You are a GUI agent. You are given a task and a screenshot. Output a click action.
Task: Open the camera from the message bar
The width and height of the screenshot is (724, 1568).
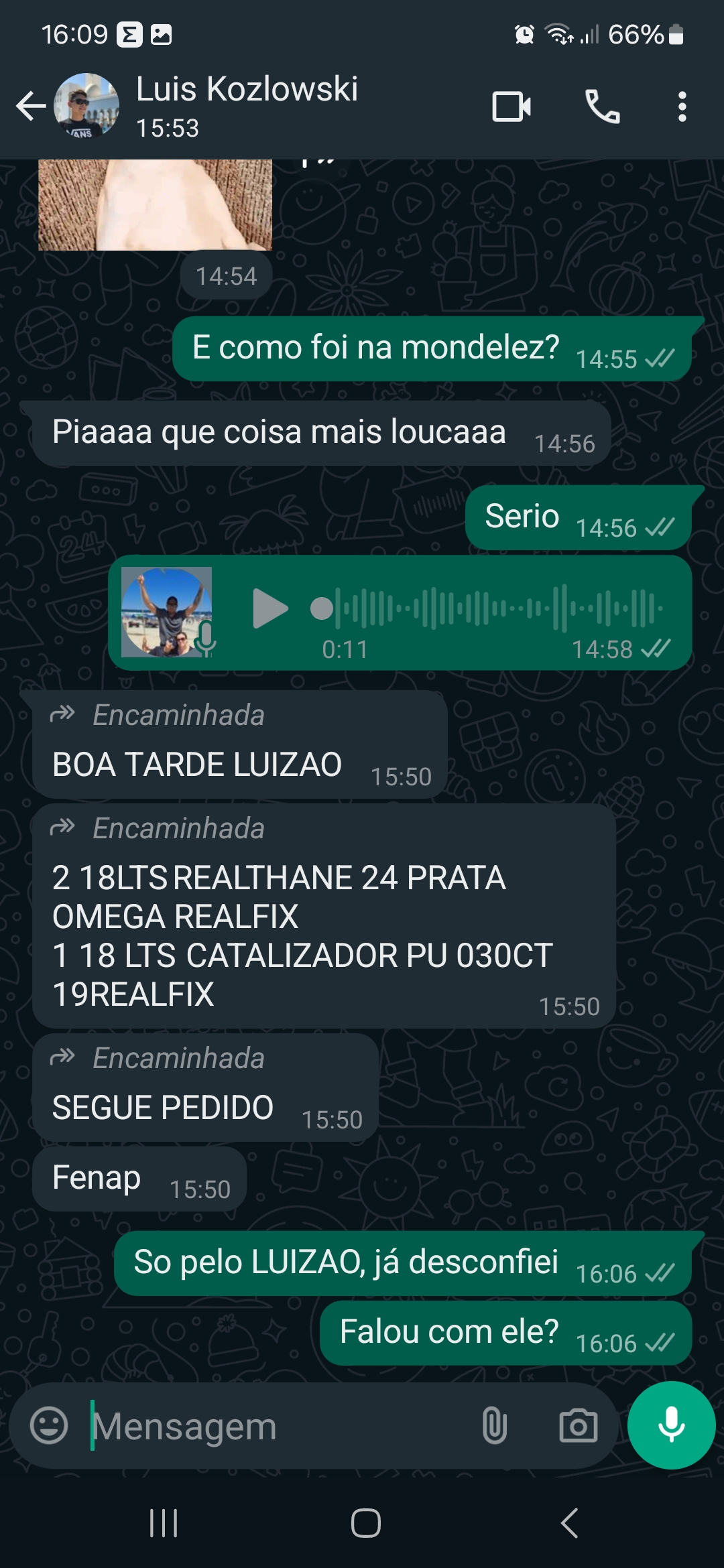[x=578, y=1425]
